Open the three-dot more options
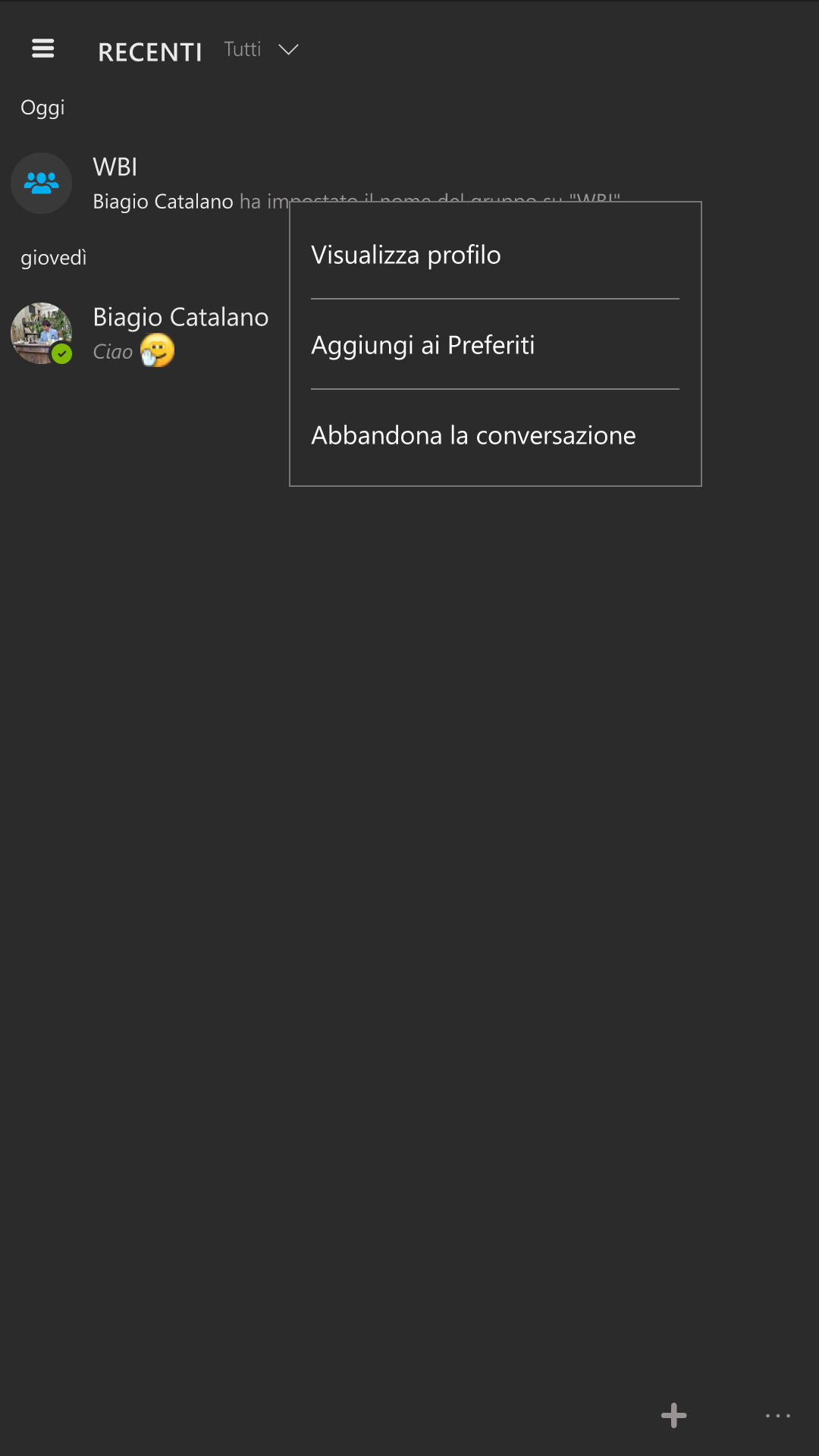 pyautogui.click(x=778, y=1415)
